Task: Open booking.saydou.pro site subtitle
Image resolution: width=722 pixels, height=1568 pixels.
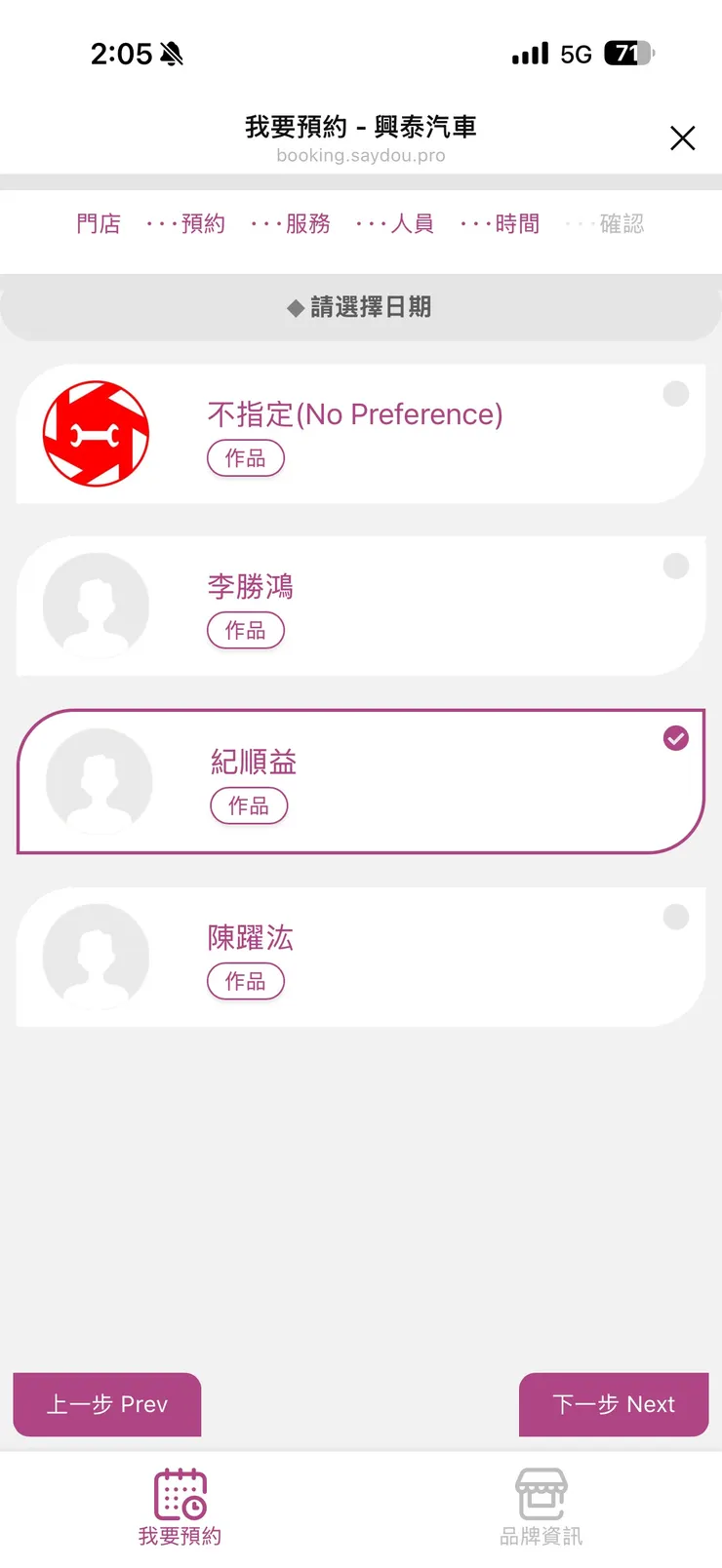Action: pyautogui.click(x=361, y=156)
